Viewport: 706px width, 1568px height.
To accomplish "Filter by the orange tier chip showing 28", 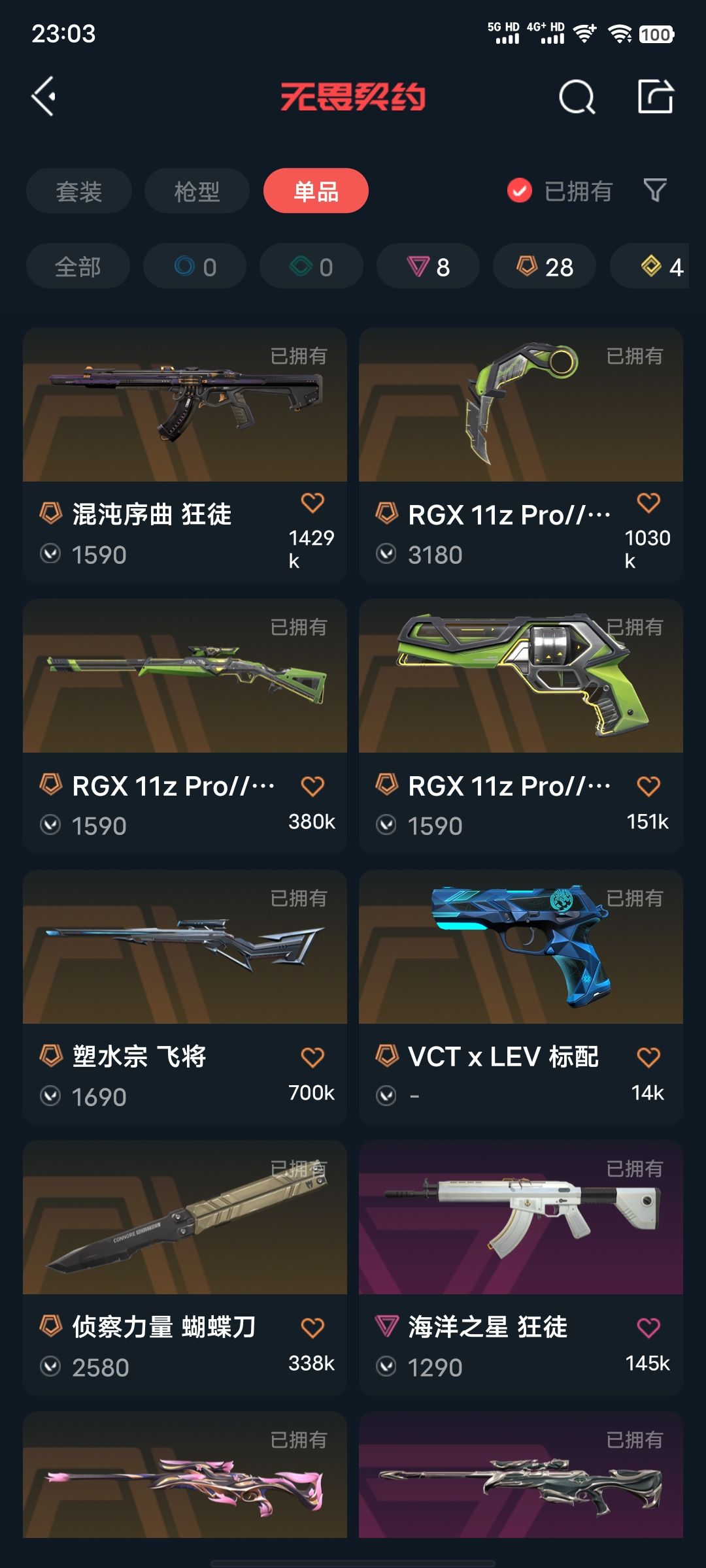I will click(x=545, y=266).
